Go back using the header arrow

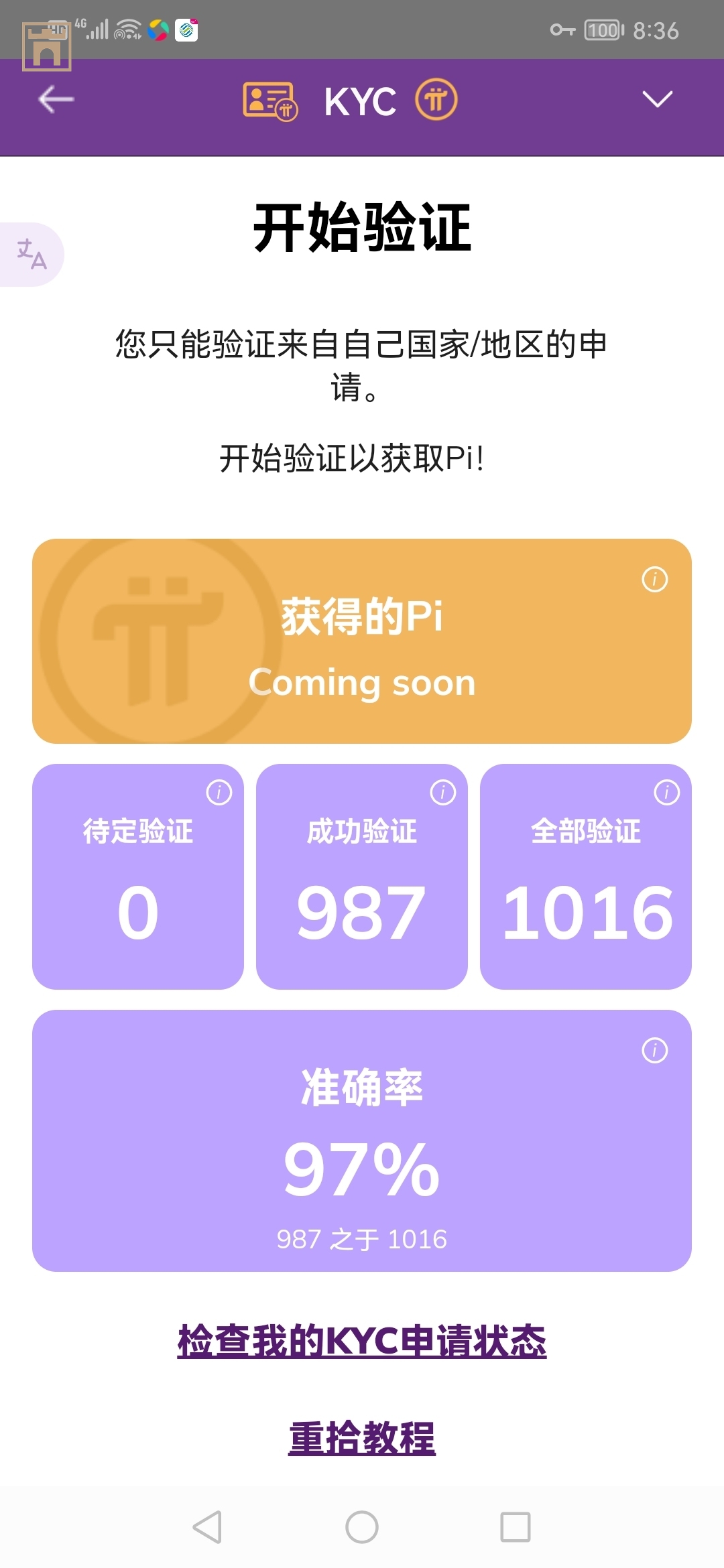pyautogui.click(x=56, y=100)
